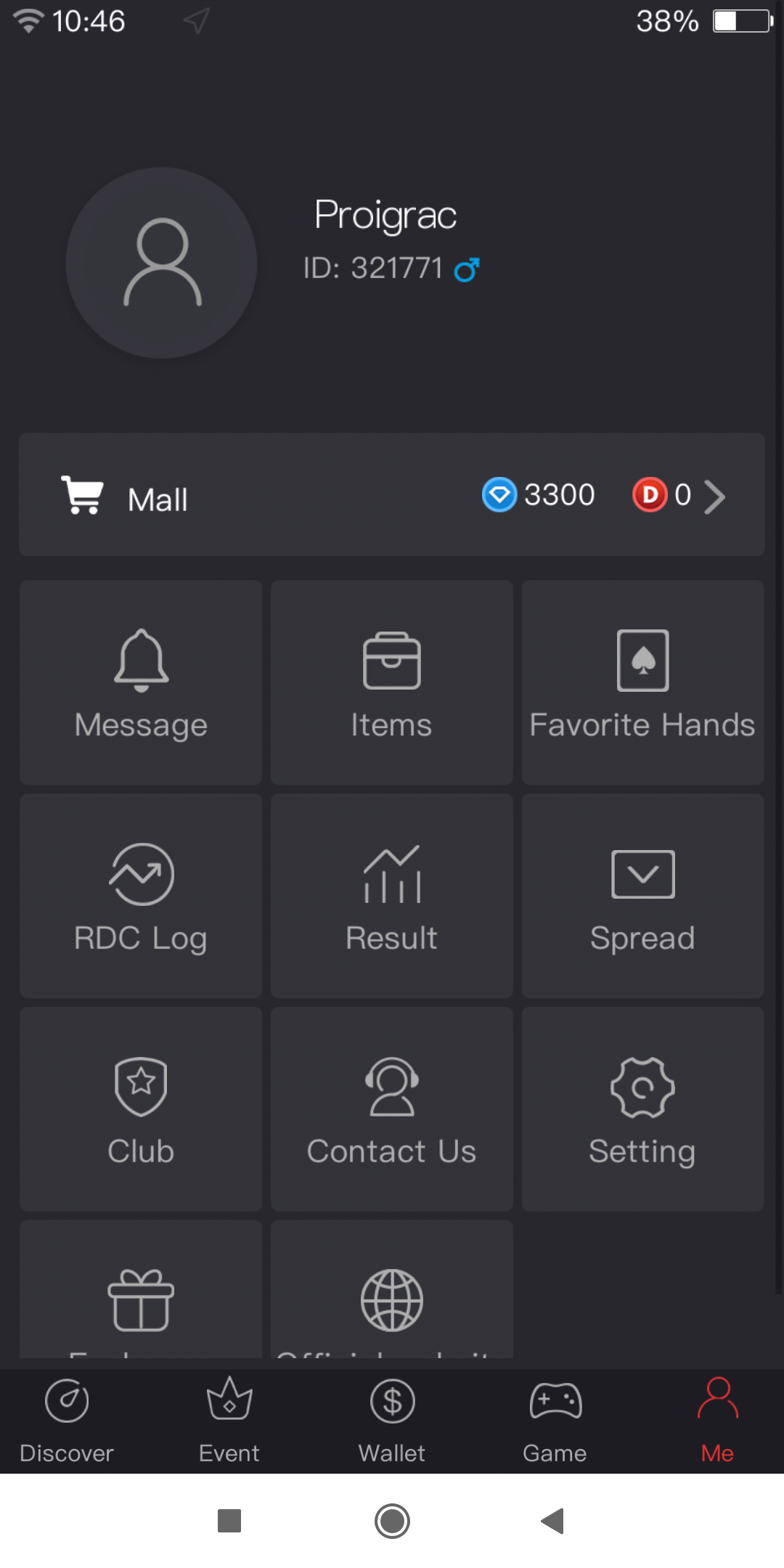This screenshot has width=784, height=1568.
Task: Tap the system home button
Action: pos(392,1520)
